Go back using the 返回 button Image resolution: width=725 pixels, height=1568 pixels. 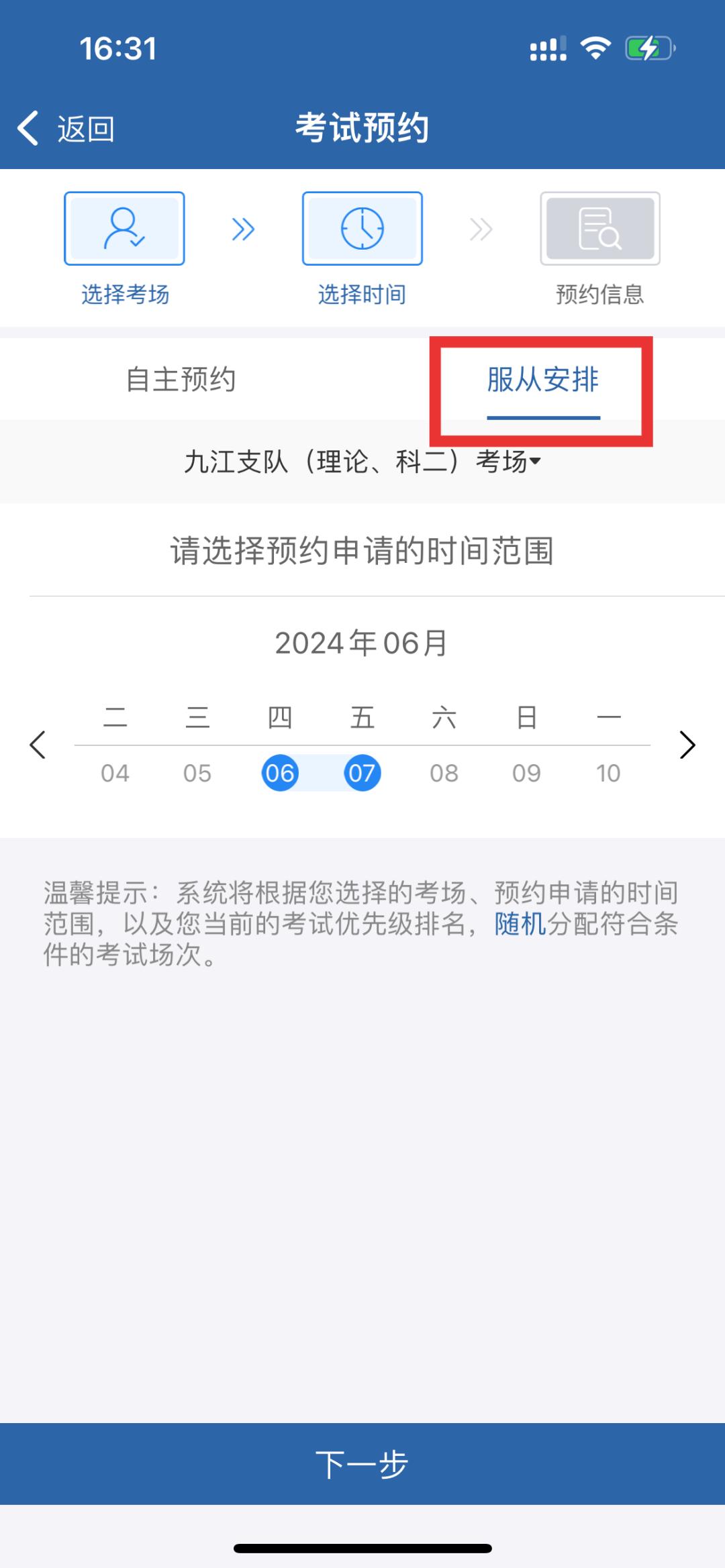[66, 128]
